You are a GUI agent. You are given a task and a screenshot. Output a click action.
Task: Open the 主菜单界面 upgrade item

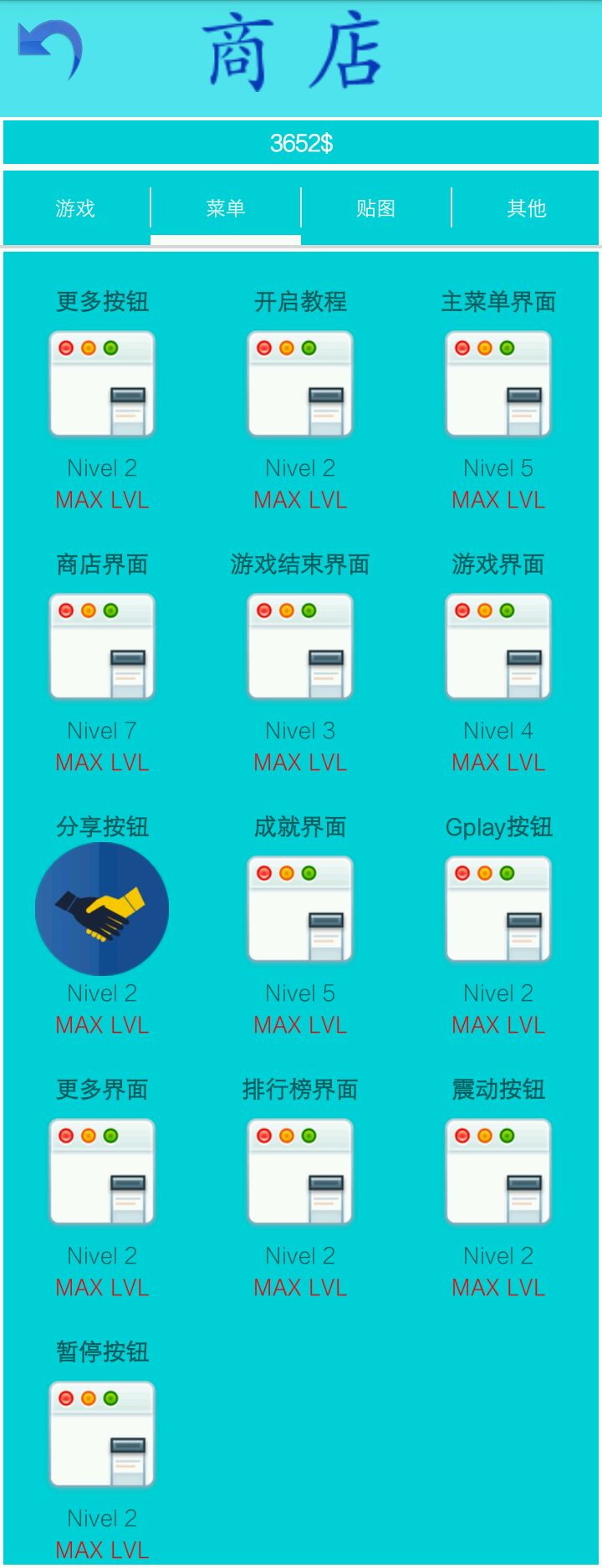[x=498, y=385]
